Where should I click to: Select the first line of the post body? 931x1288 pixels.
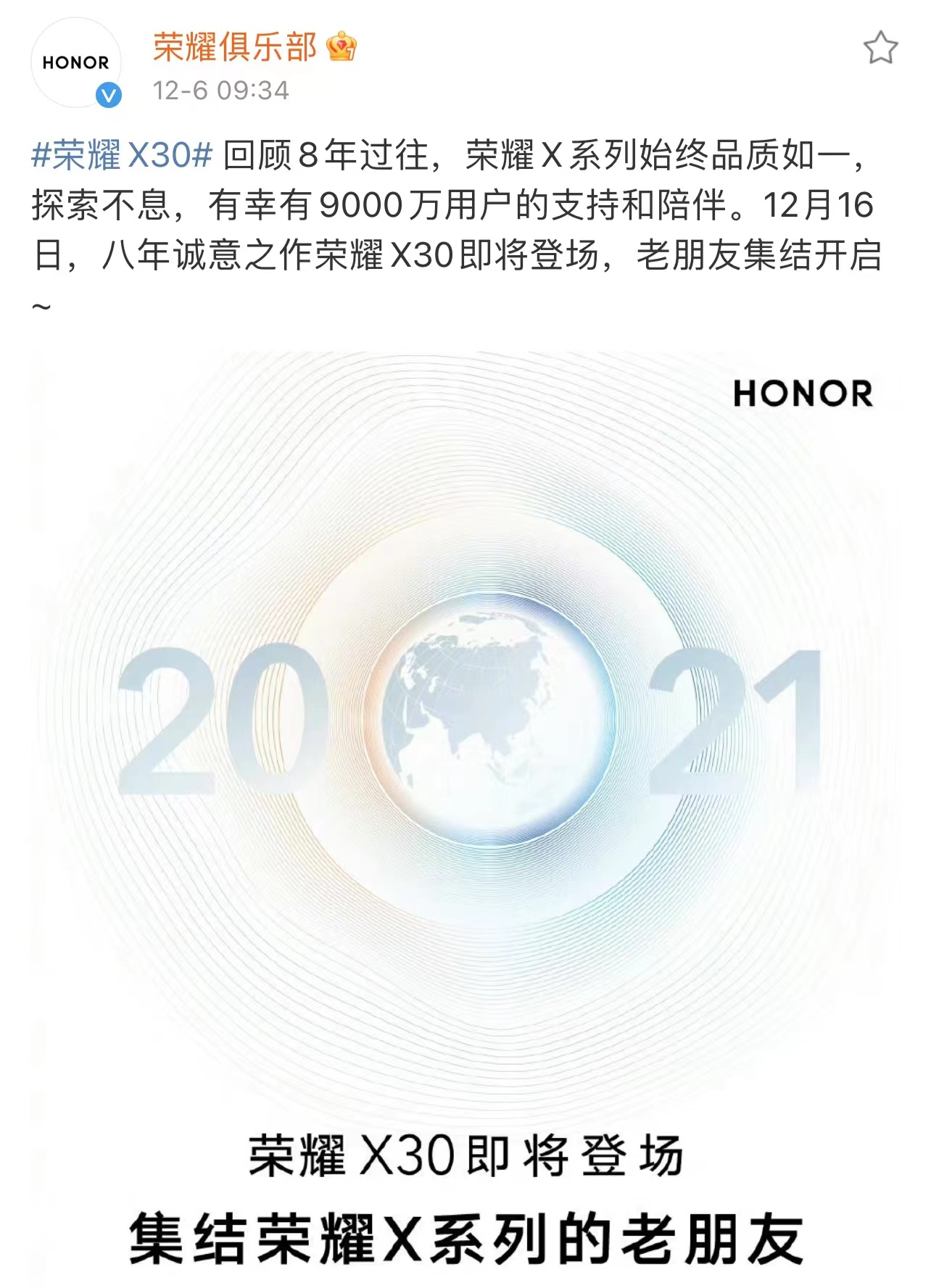(464, 154)
